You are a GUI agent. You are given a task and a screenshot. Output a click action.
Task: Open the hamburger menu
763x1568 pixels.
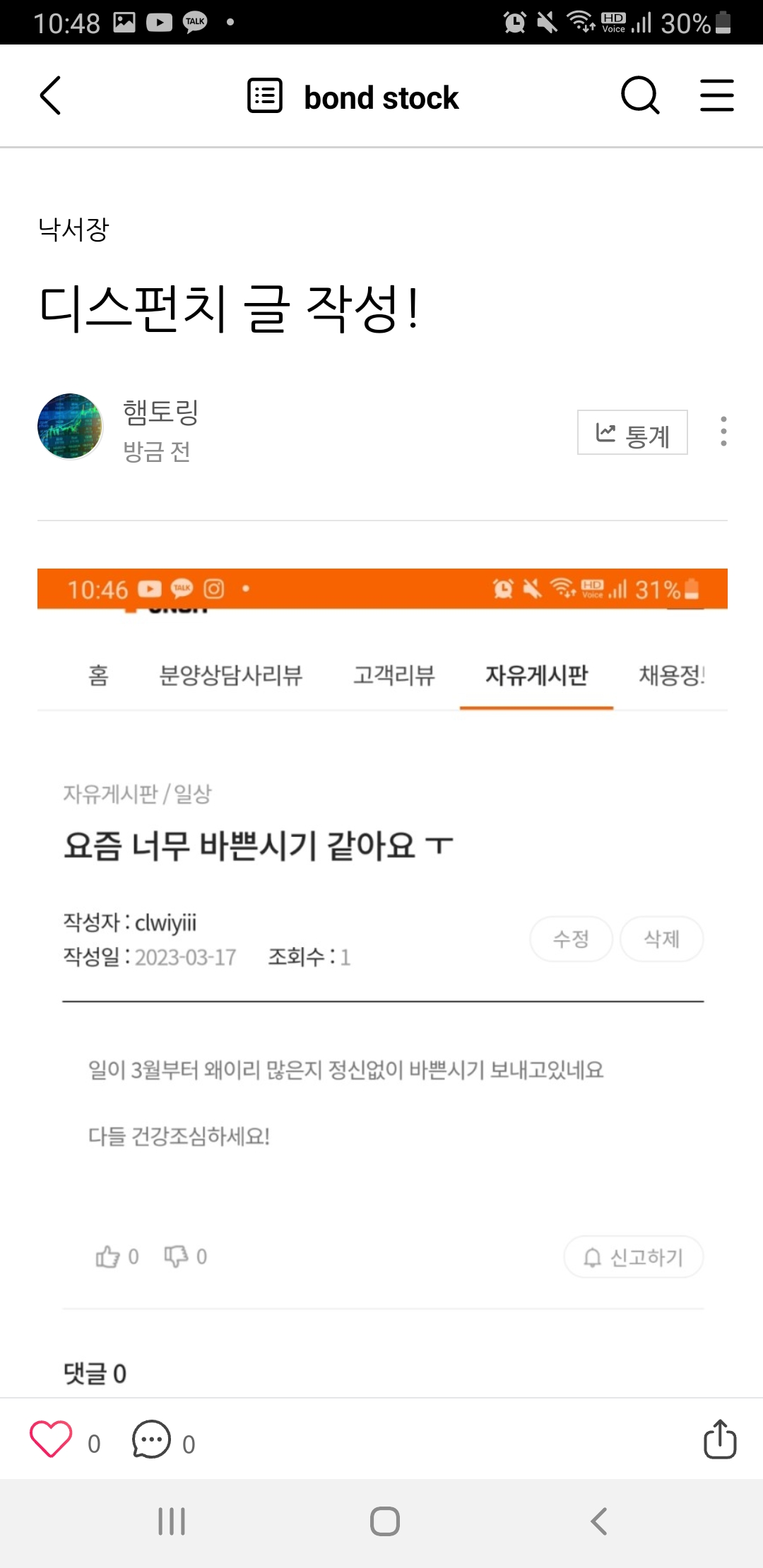716,96
